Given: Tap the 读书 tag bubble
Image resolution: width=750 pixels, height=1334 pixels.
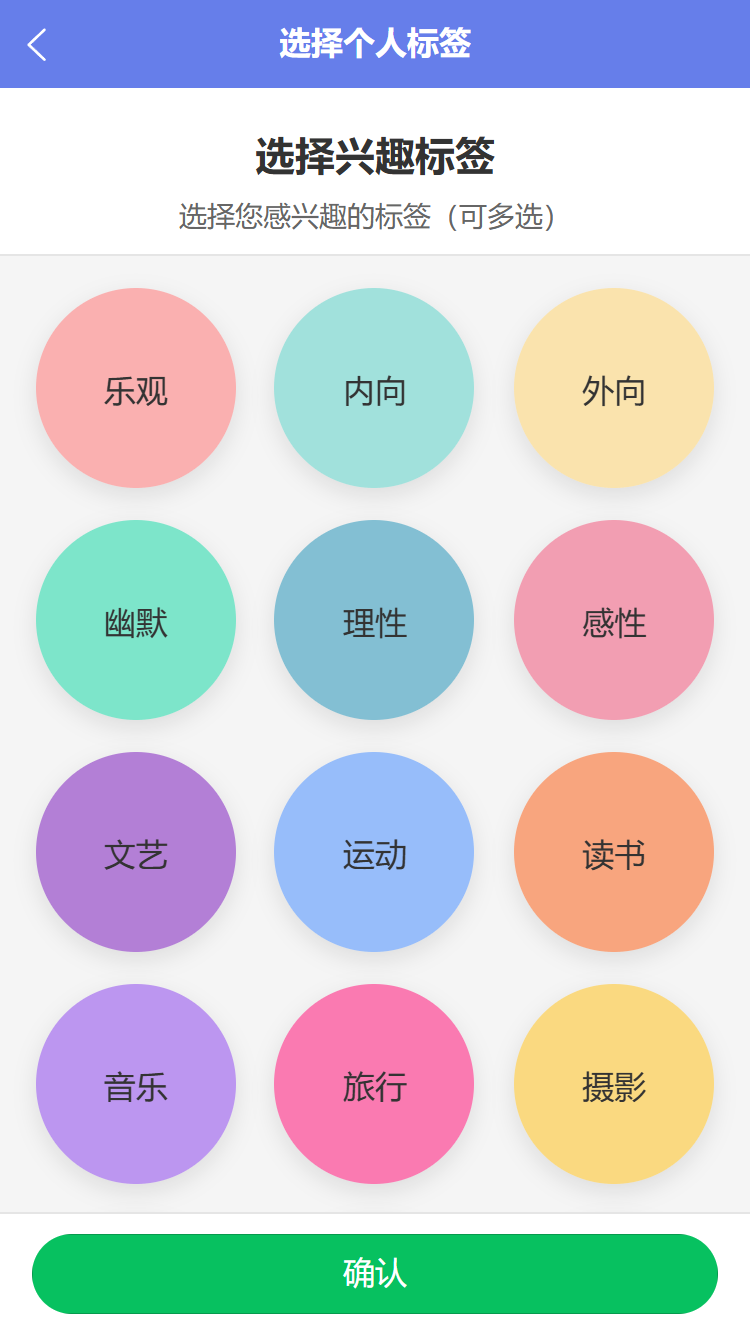Looking at the screenshot, I should [x=614, y=852].
